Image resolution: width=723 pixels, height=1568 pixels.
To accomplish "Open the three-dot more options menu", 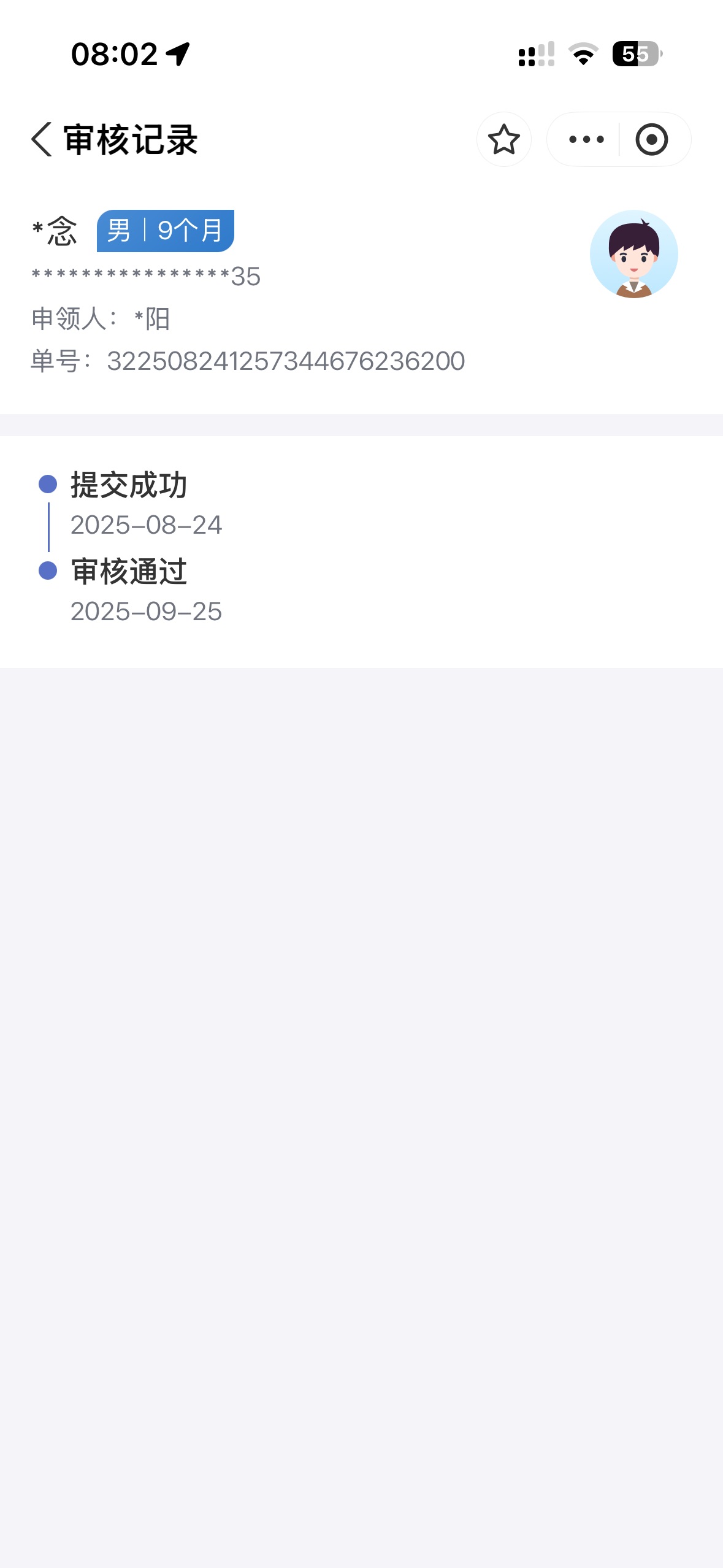I will 586,139.
